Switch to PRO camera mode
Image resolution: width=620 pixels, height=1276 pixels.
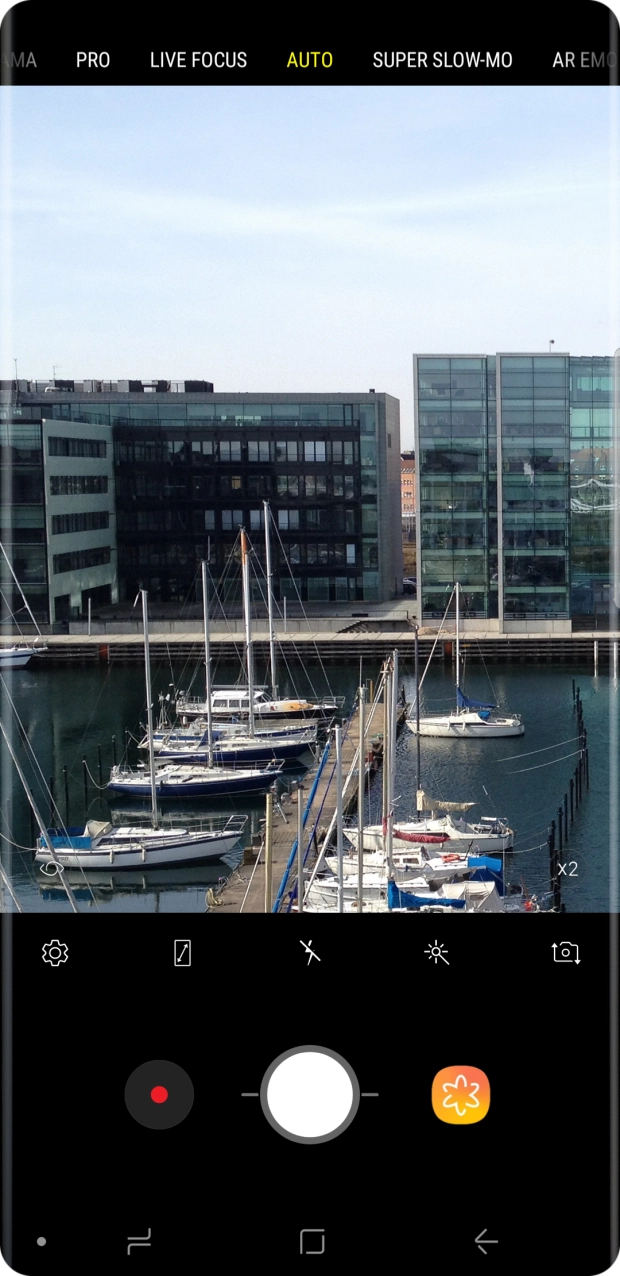click(x=93, y=60)
